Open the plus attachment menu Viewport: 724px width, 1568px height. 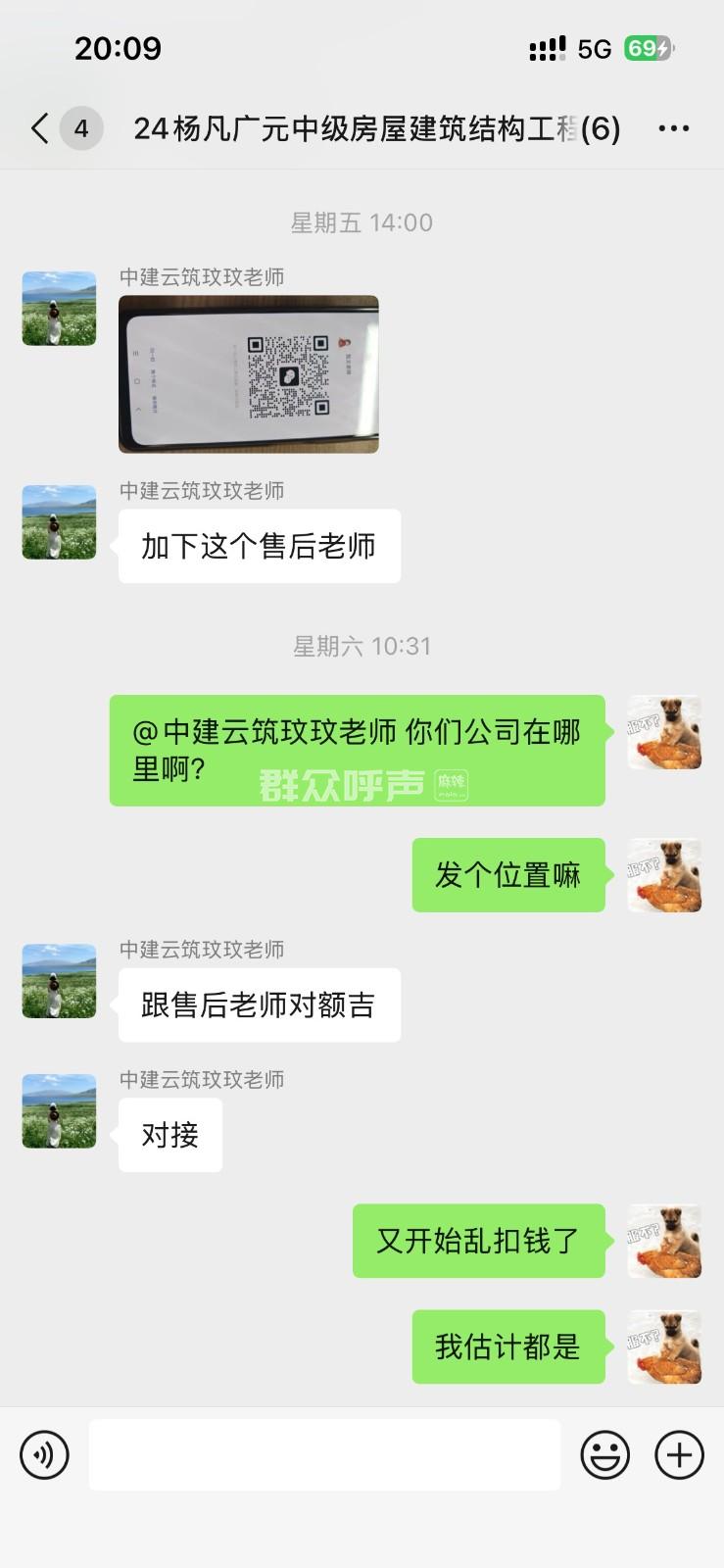click(679, 1454)
